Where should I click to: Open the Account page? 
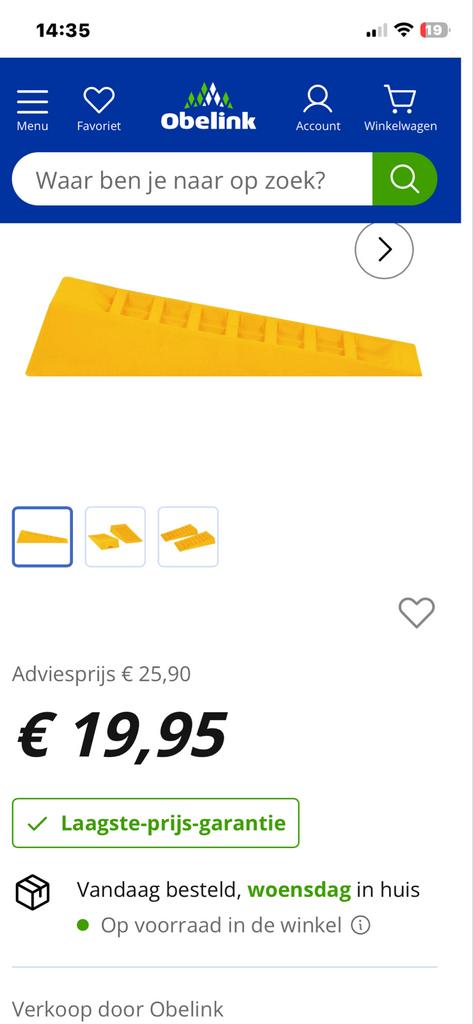318,108
